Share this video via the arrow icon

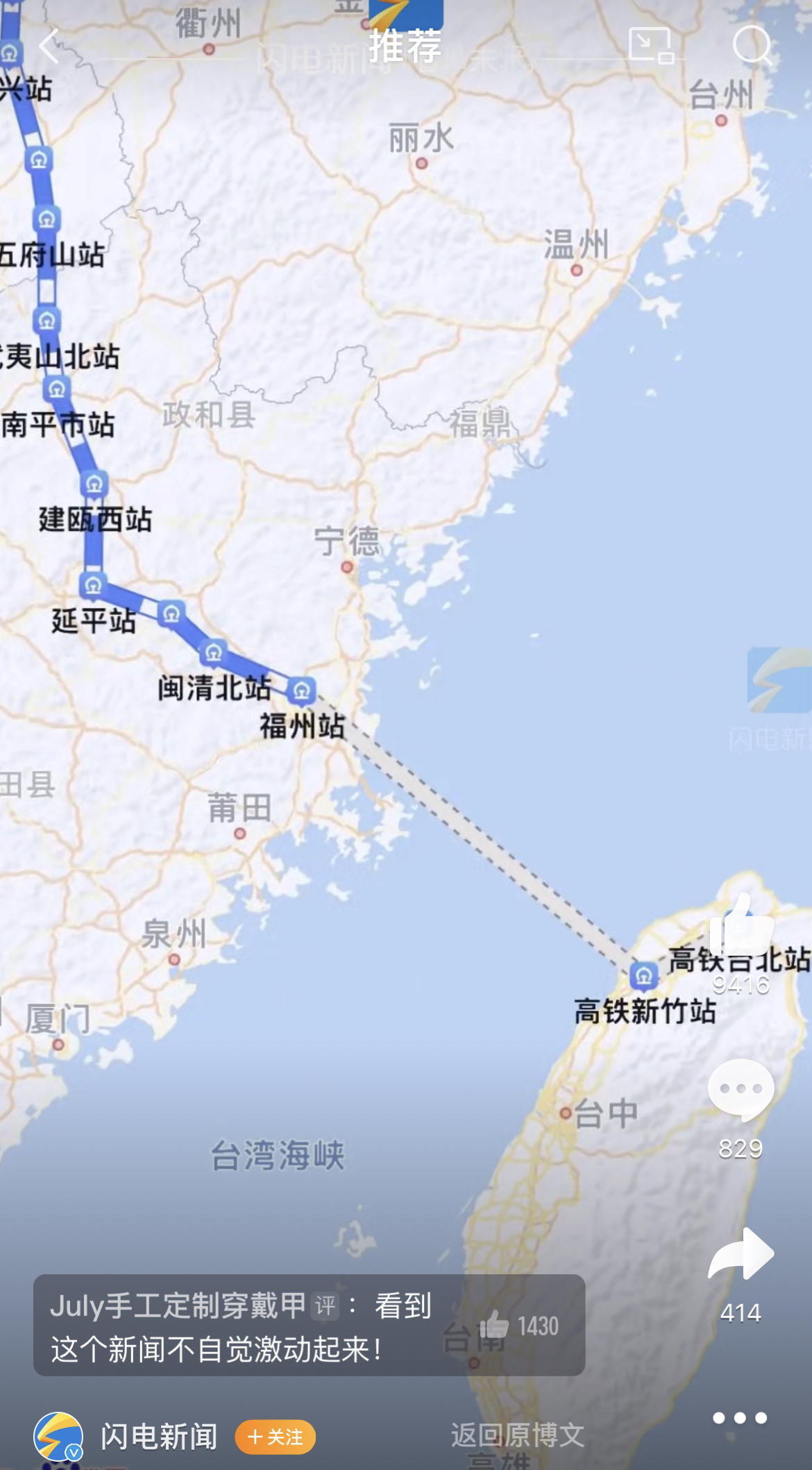(x=741, y=1254)
